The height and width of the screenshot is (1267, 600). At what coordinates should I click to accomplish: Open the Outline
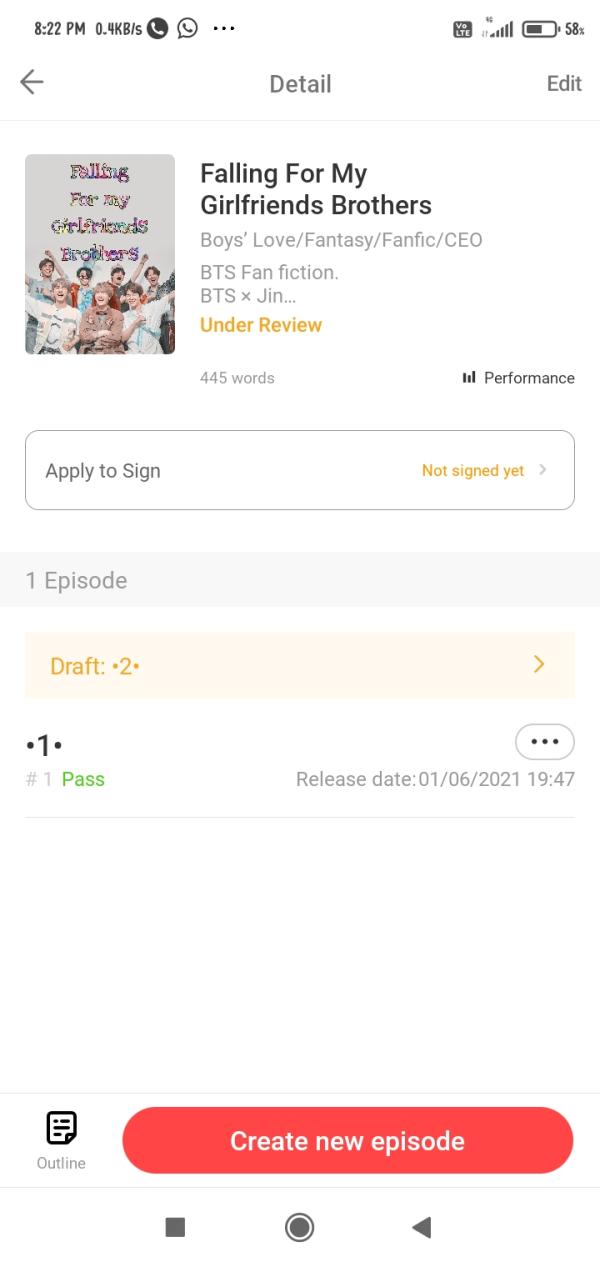tap(61, 1140)
